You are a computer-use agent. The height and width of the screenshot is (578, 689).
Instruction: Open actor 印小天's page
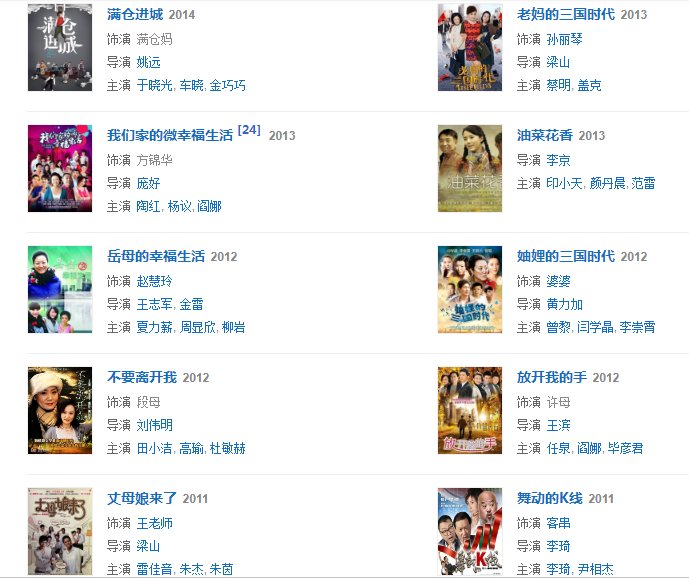click(x=564, y=183)
